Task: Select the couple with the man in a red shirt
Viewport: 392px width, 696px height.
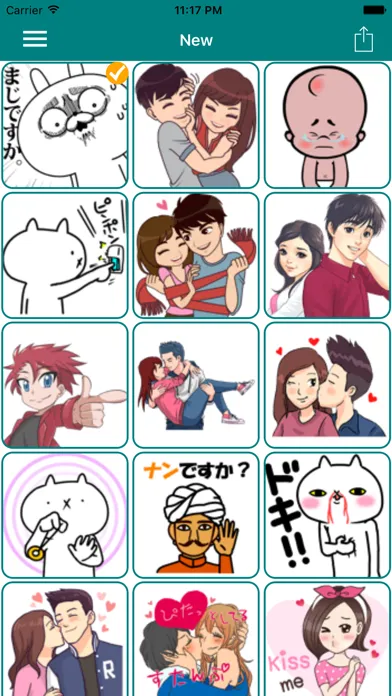Action: tap(327, 255)
